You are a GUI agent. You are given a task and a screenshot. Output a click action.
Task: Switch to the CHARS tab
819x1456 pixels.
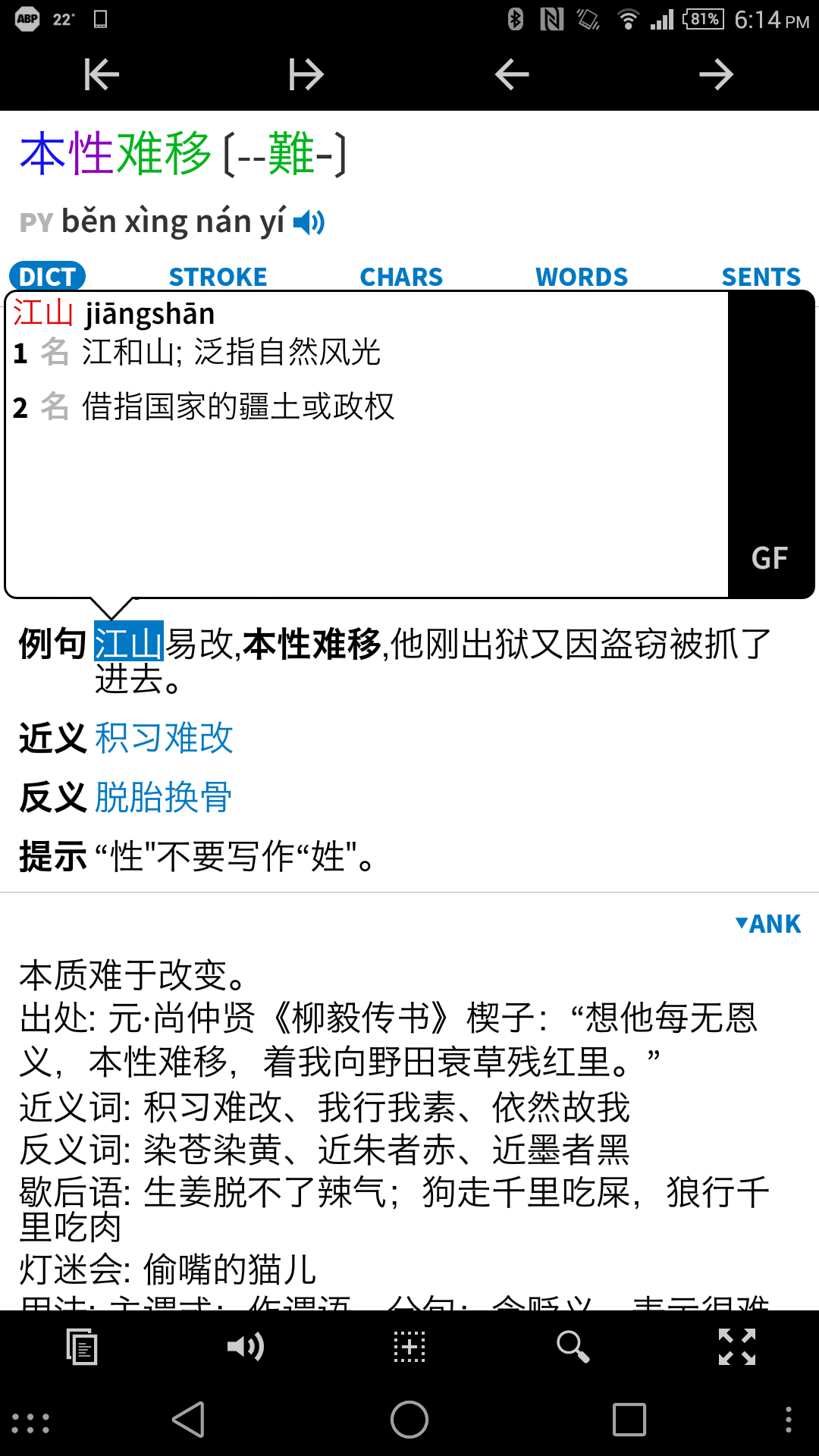(401, 277)
